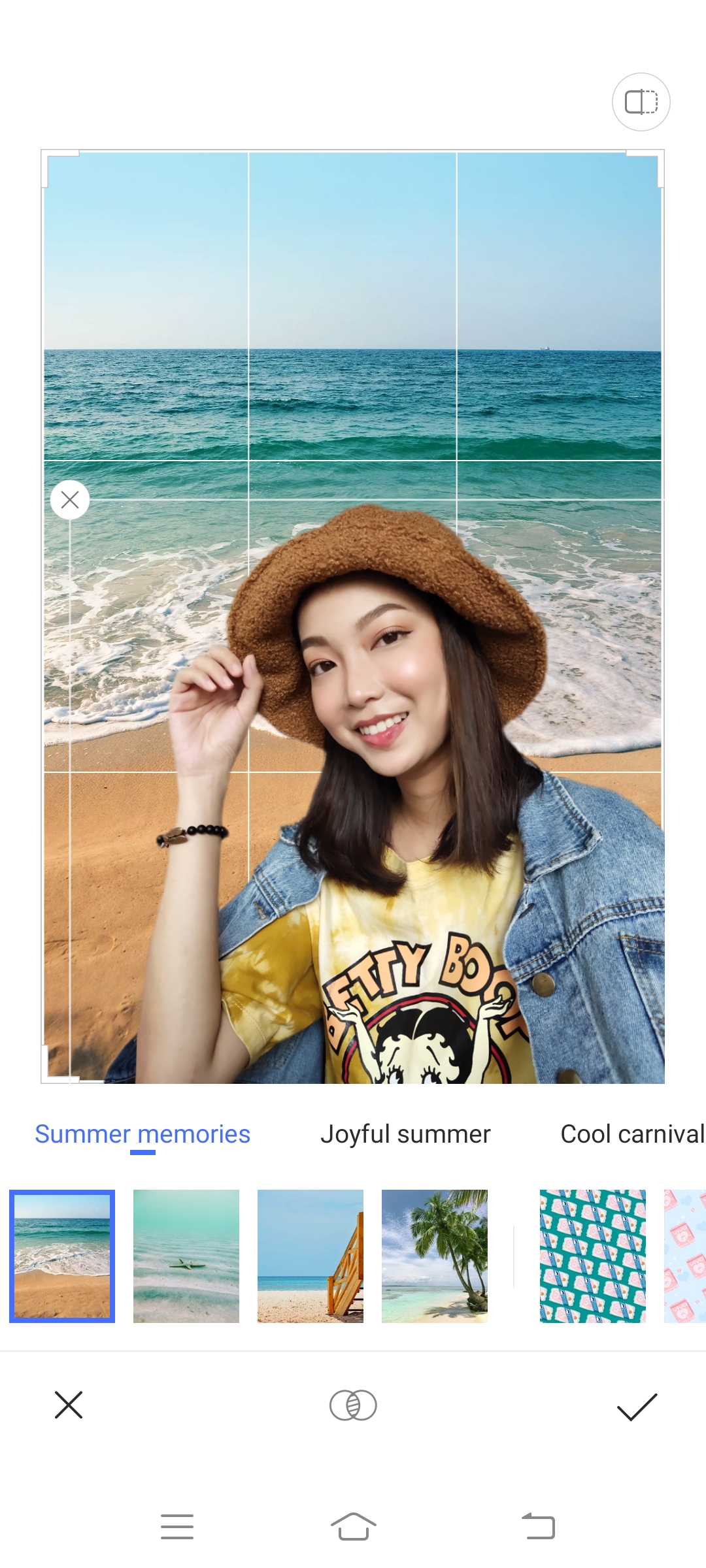Open the recent apps menu
Viewport: 706px width, 1568px height.
[x=177, y=1527]
